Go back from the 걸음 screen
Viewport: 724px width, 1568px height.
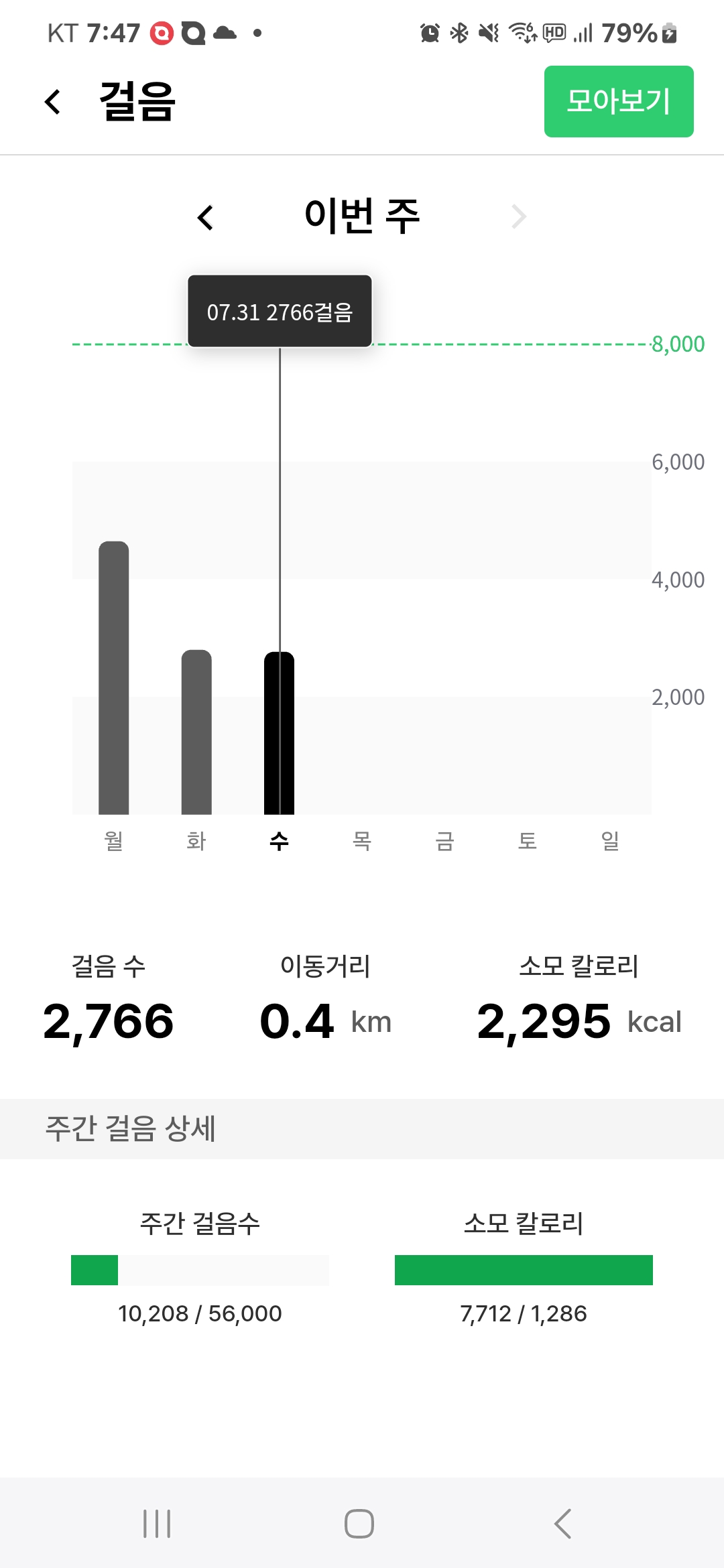[52, 102]
